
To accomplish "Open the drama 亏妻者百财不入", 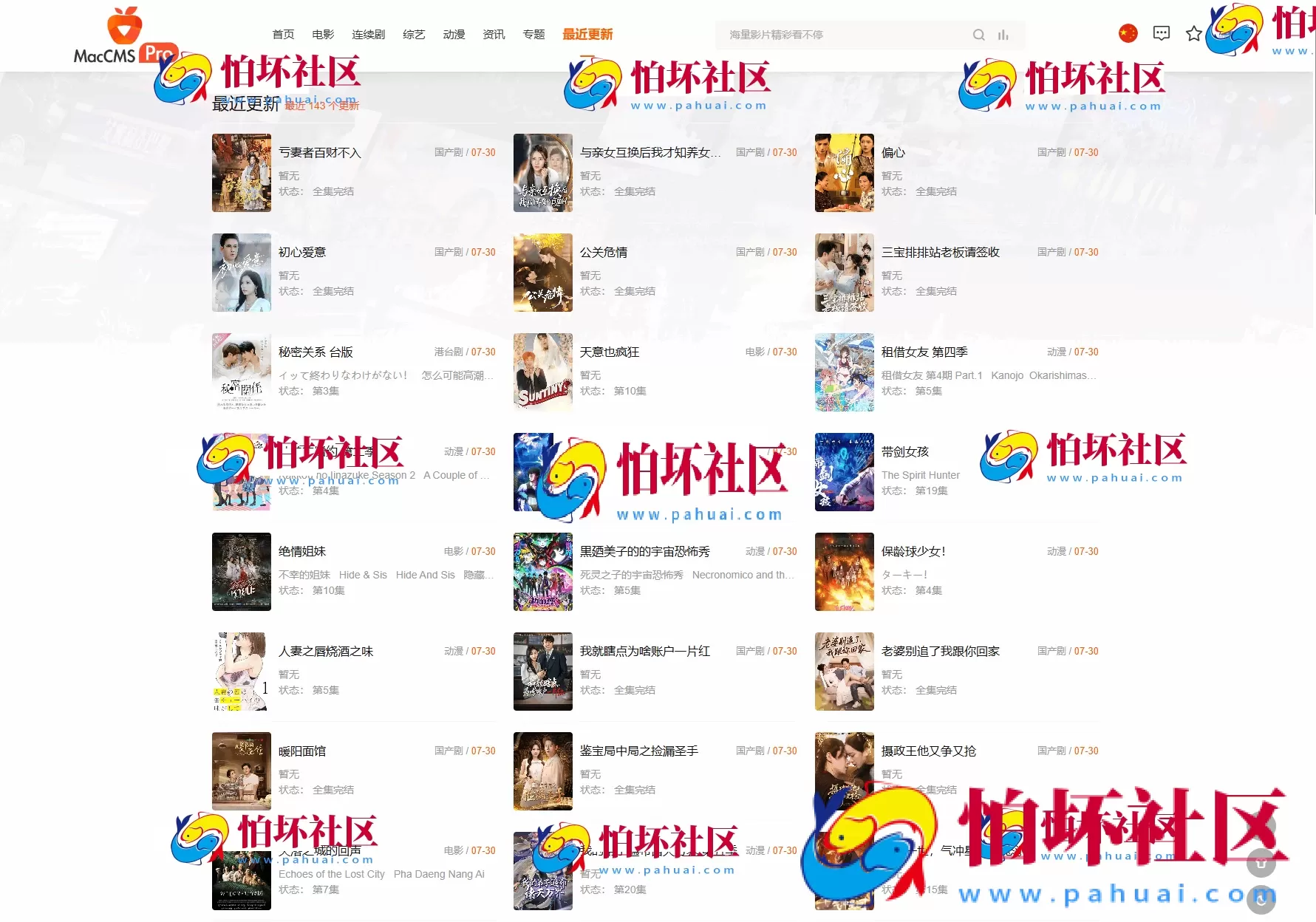I will pyautogui.click(x=320, y=152).
